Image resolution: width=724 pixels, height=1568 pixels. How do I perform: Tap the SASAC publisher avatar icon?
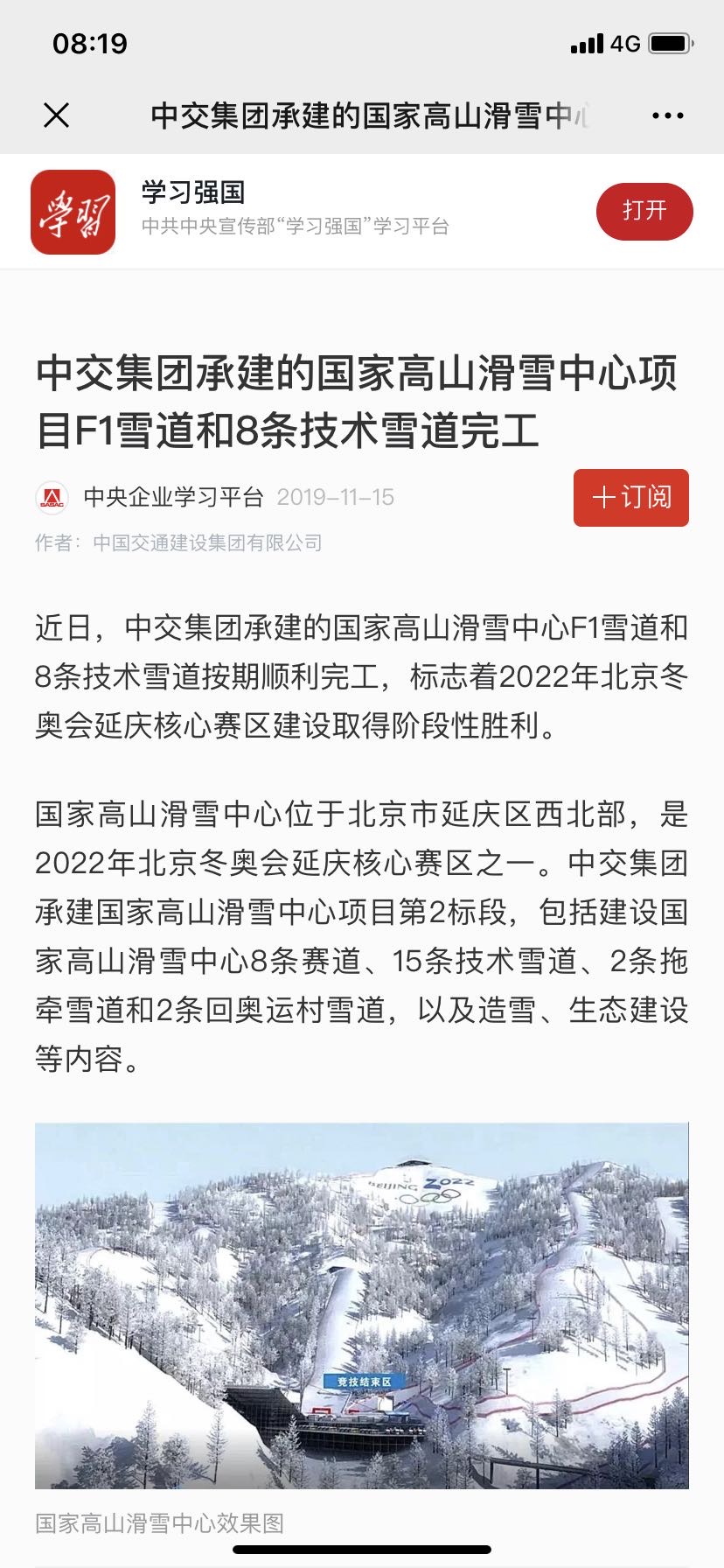(x=52, y=497)
